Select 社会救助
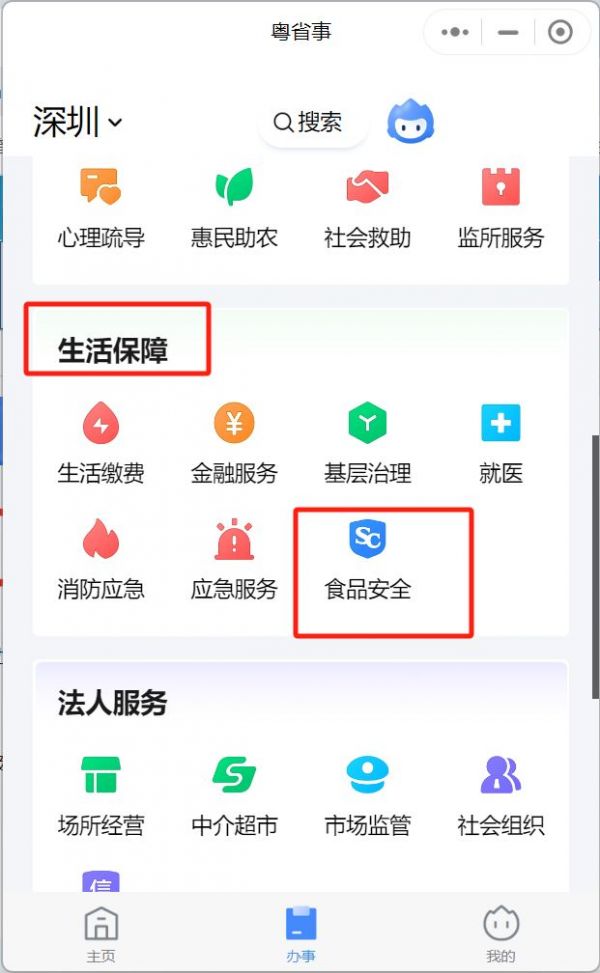The image size is (600, 973). tap(367, 208)
